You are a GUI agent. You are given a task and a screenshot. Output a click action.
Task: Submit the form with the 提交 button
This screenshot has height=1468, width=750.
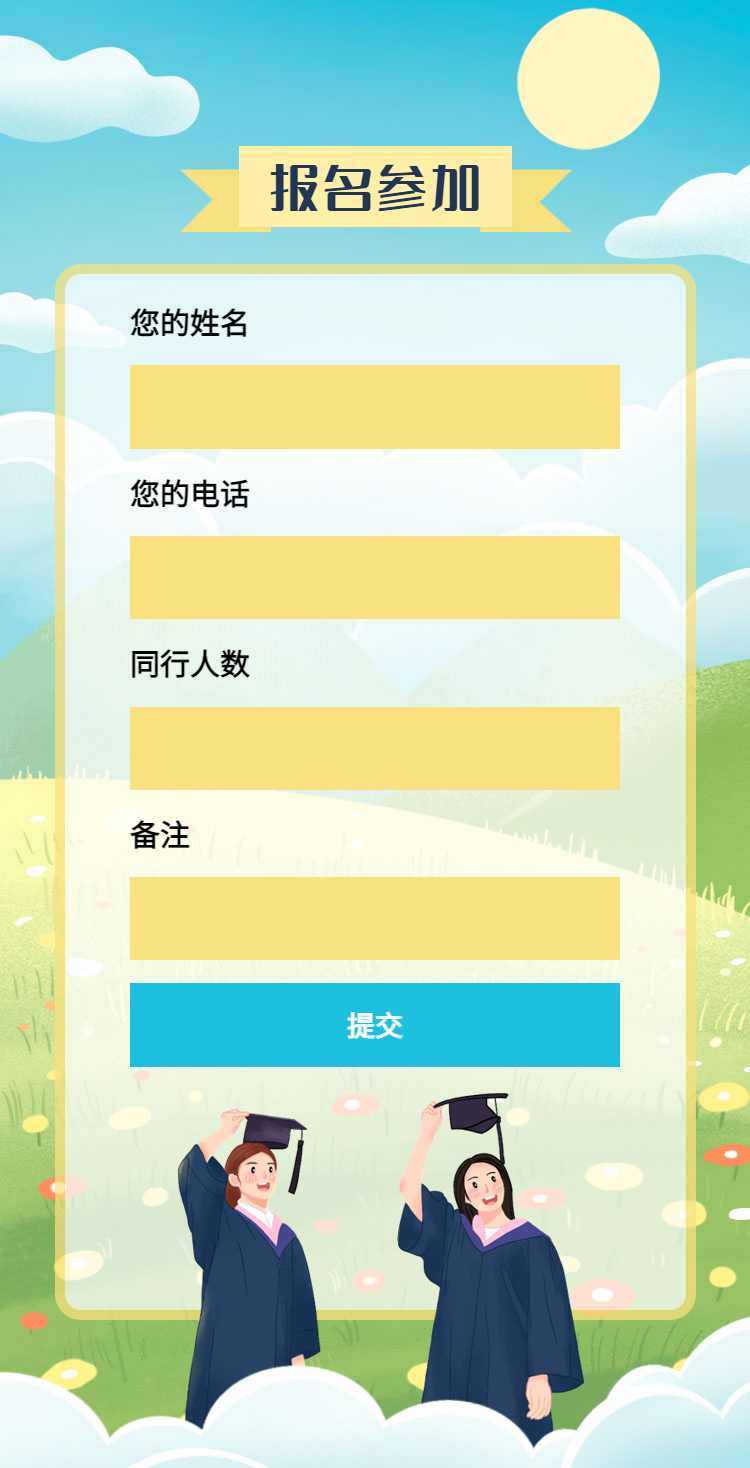coord(375,1025)
